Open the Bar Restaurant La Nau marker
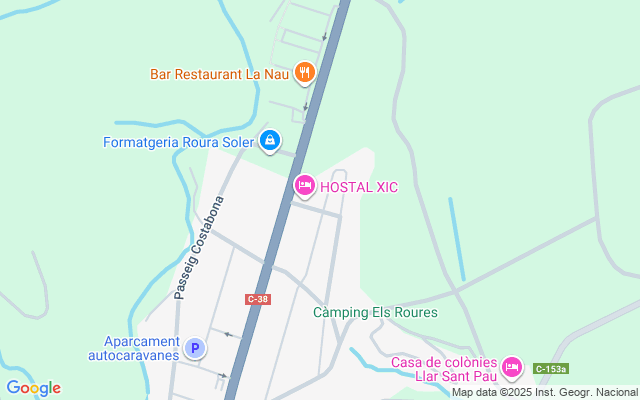 pos(306,73)
